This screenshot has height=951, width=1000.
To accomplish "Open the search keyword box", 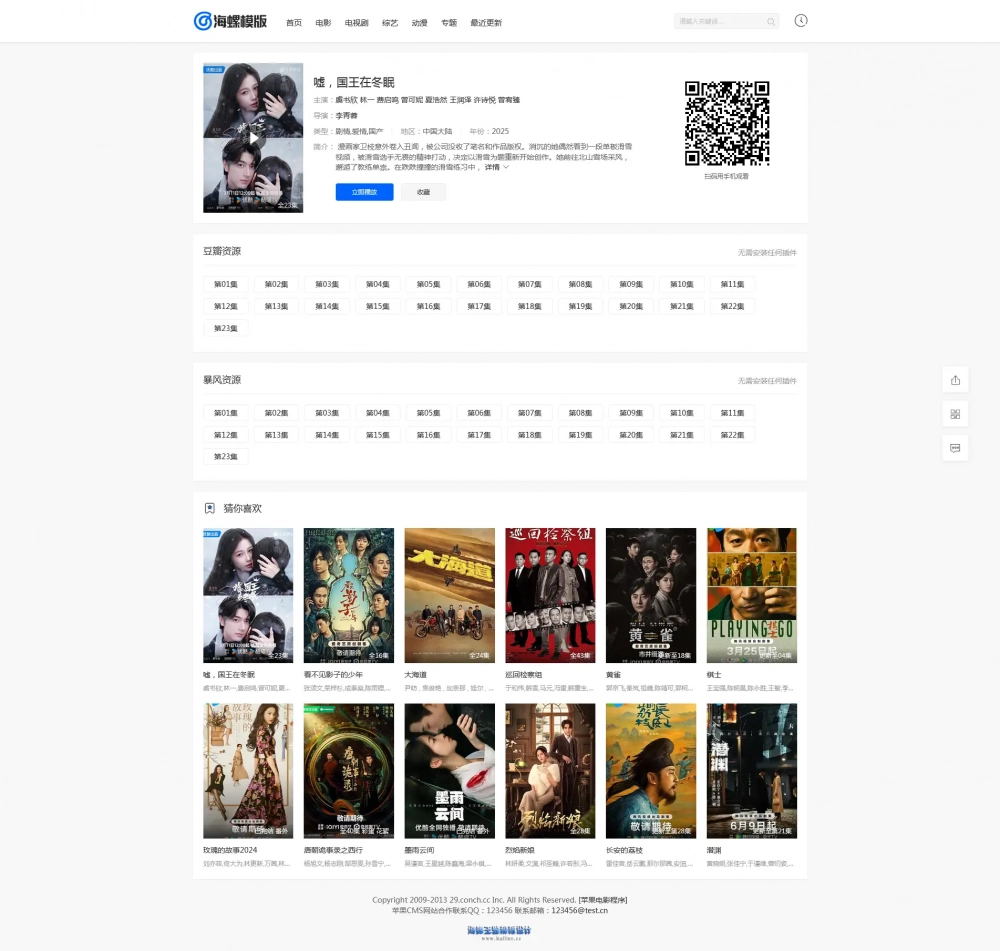I will (x=720, y=21).
